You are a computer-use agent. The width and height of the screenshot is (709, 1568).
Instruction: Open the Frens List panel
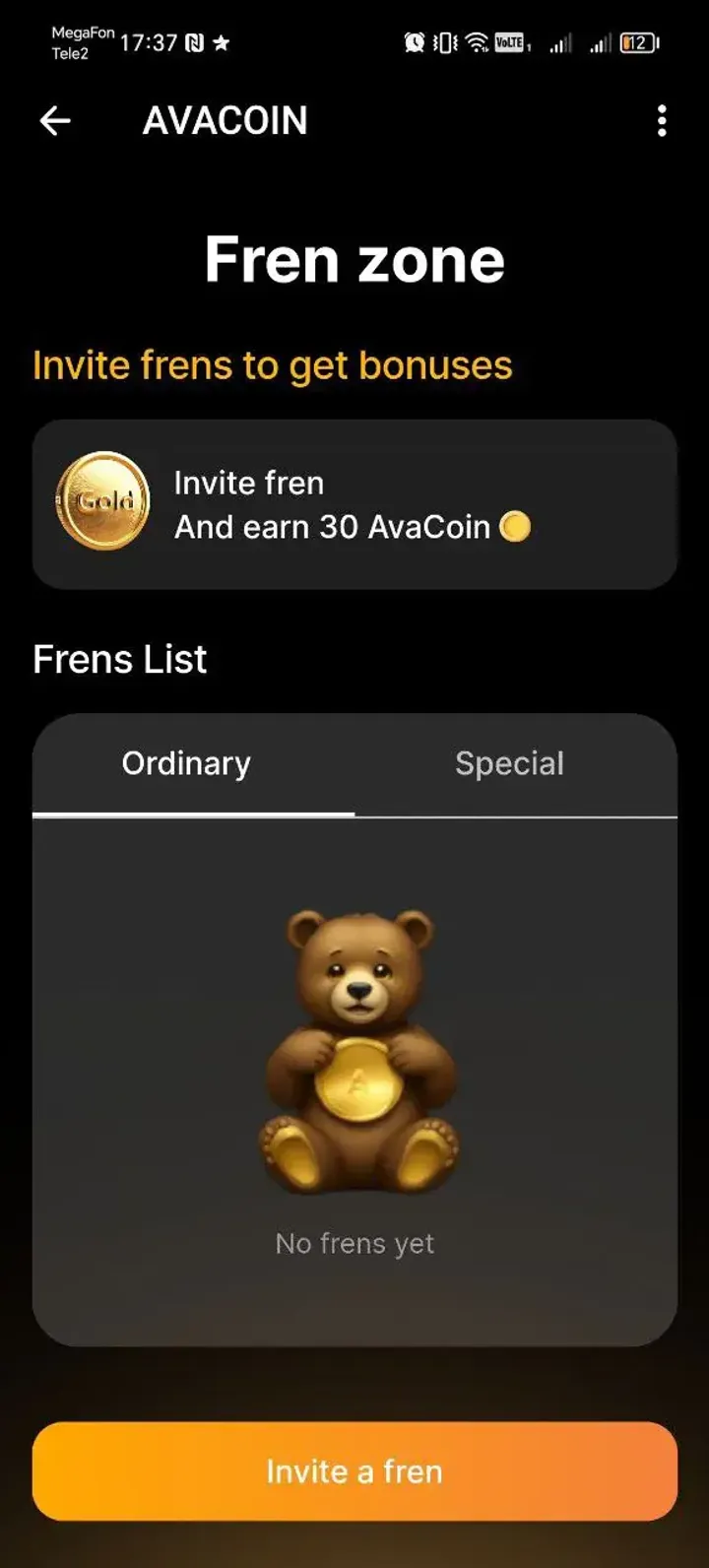point(354,1024)
